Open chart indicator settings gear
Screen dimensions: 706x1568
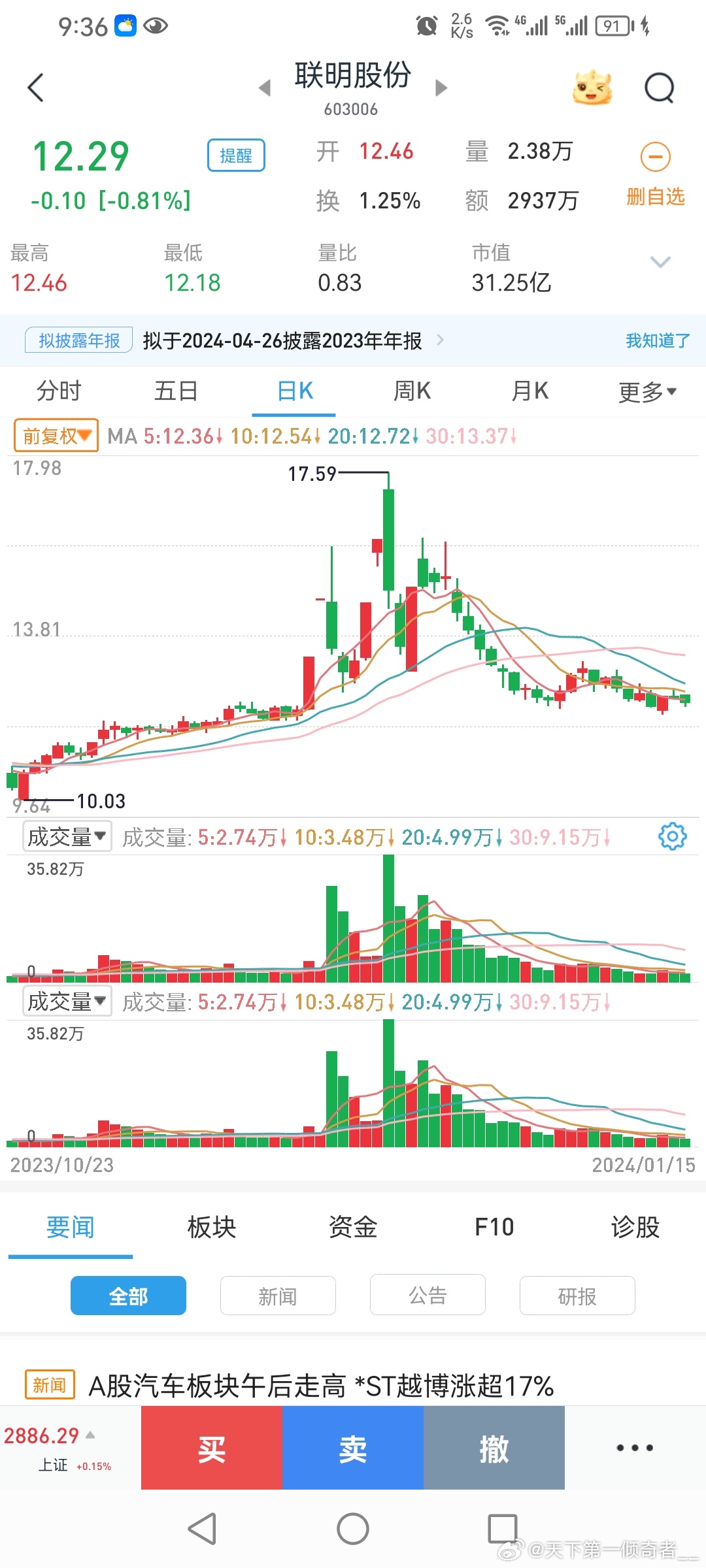point(672,836)
